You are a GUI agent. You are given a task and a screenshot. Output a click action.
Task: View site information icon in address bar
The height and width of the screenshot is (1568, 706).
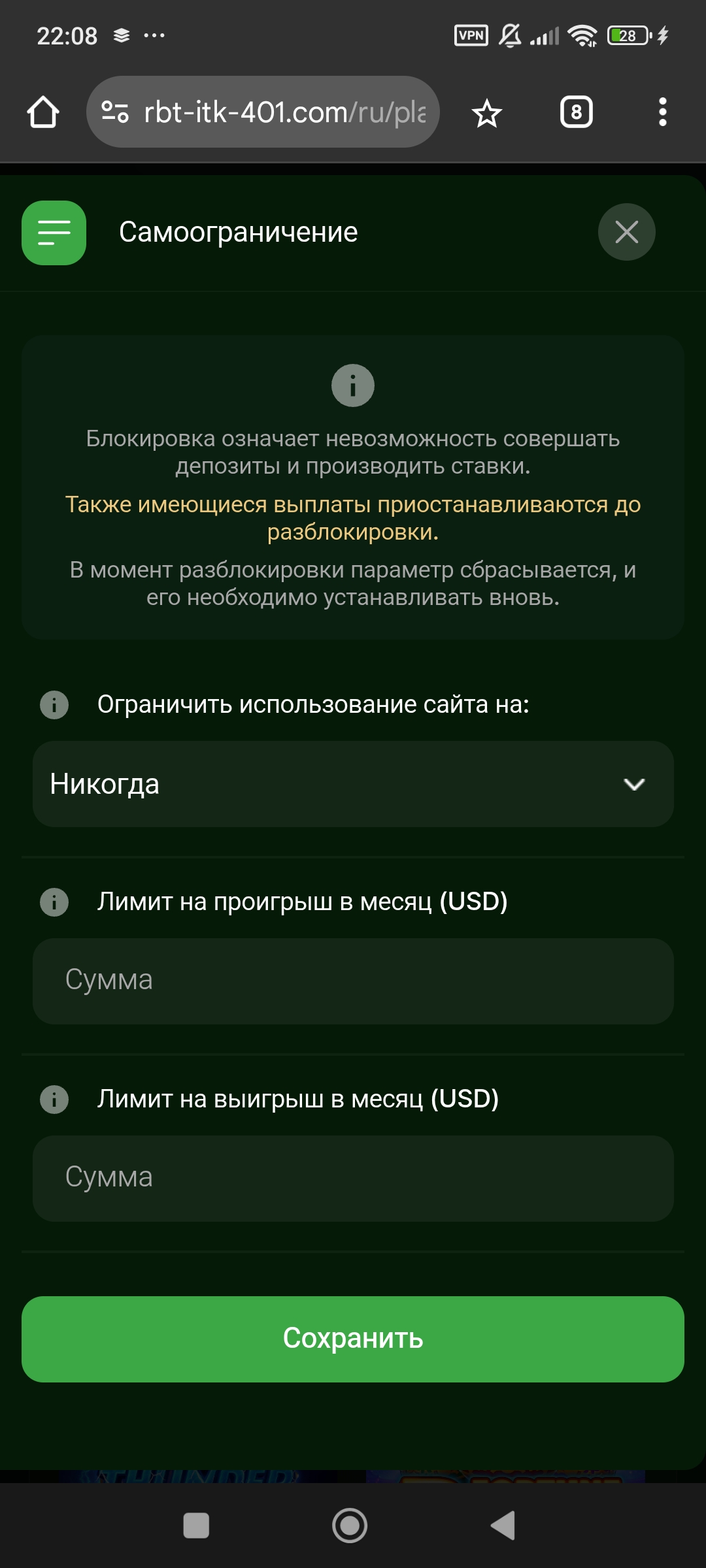tap(115, 112)
